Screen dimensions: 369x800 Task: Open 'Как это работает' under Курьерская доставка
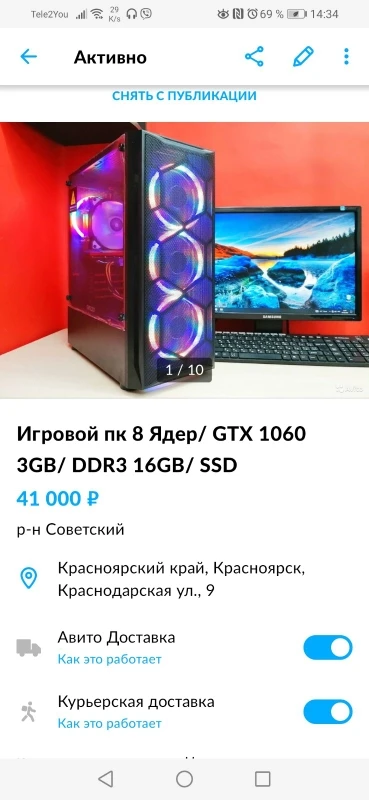109,723
